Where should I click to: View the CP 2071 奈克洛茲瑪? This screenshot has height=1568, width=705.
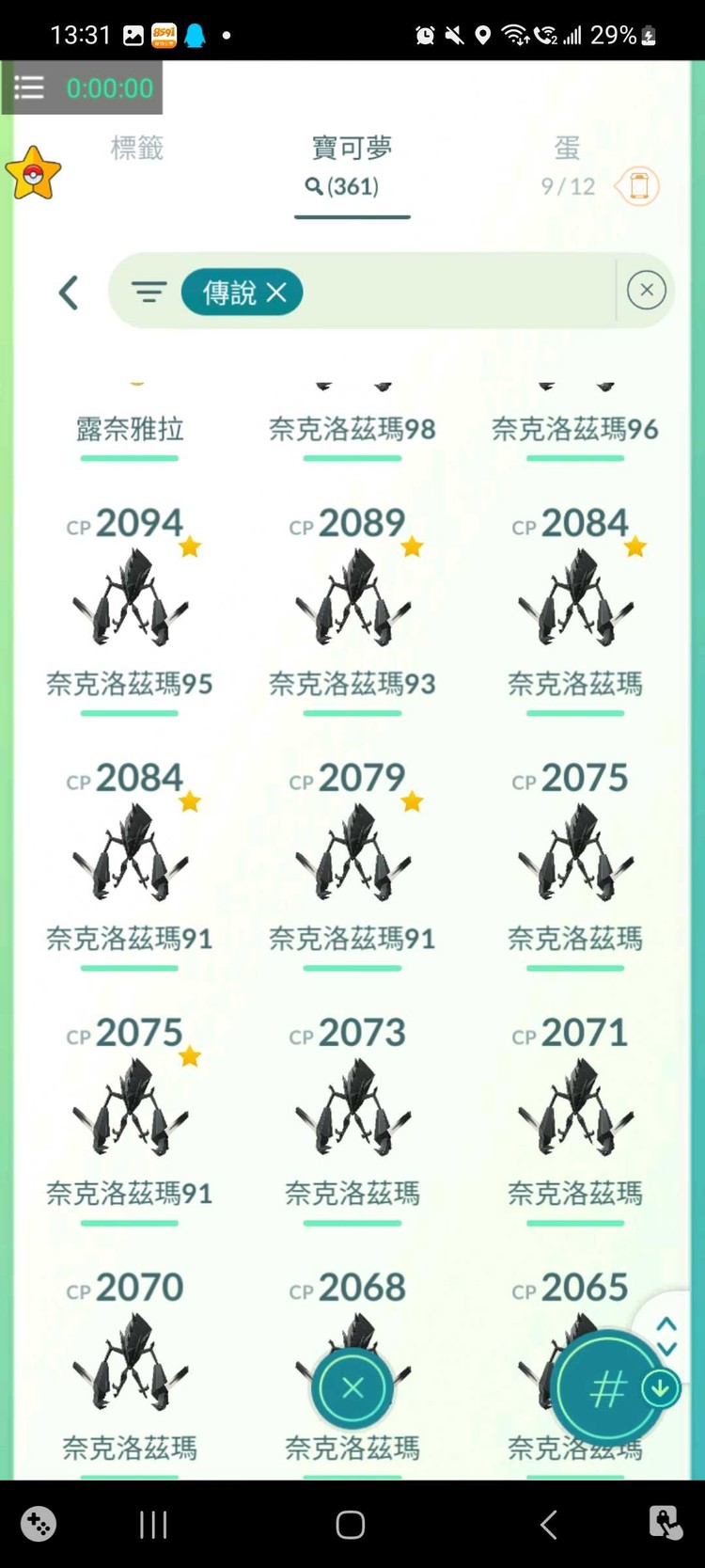(575, 1108)
